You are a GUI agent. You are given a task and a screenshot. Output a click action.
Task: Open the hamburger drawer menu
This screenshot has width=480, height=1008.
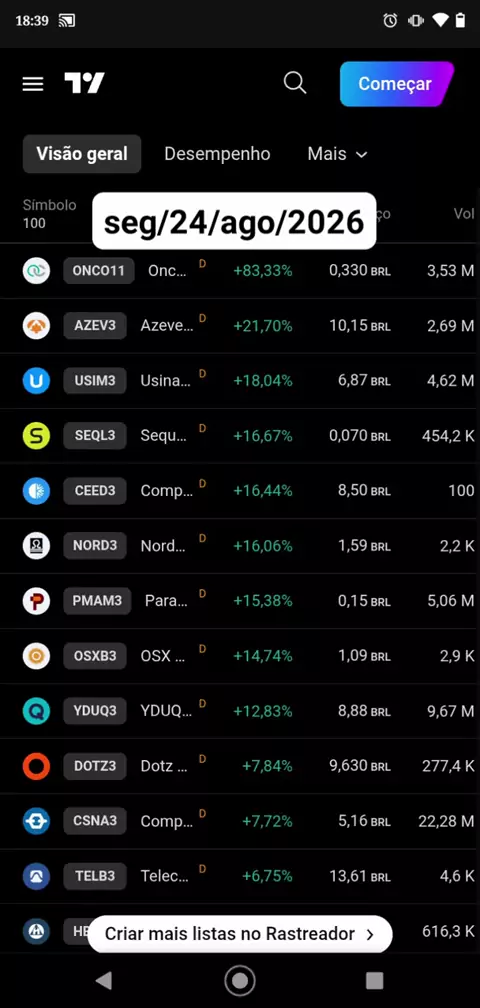coord(33,84)
